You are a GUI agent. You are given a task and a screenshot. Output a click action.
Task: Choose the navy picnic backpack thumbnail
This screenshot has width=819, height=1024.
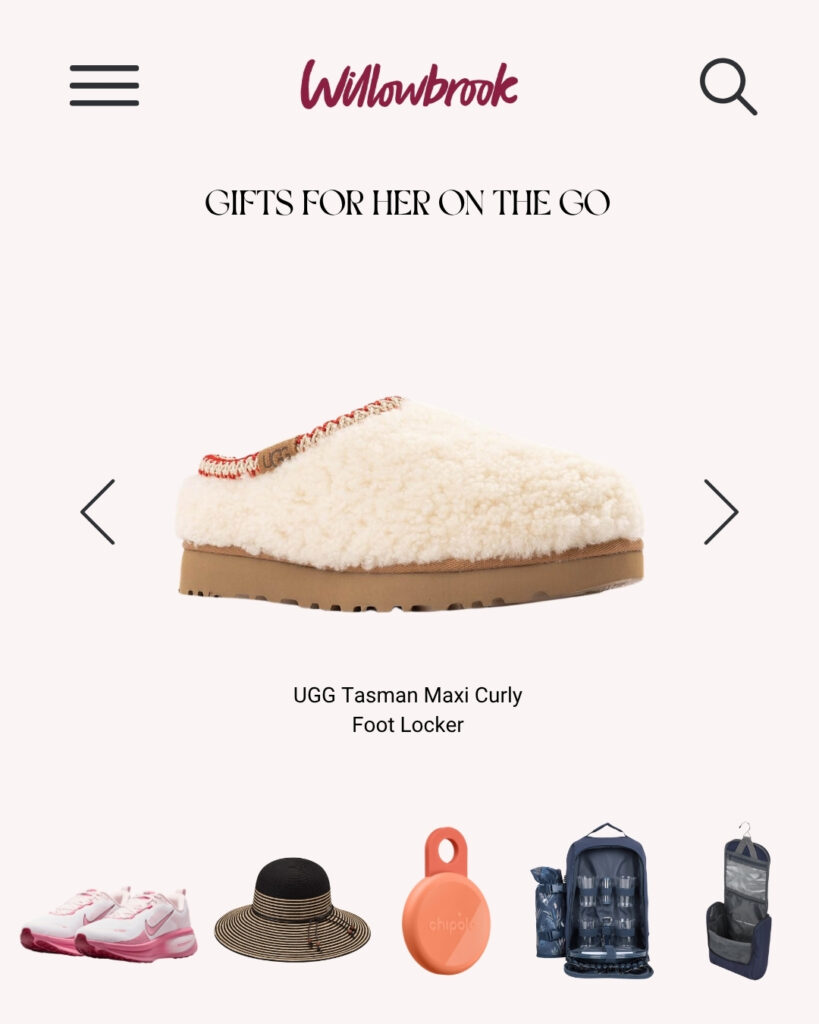(x=593, y=901)
